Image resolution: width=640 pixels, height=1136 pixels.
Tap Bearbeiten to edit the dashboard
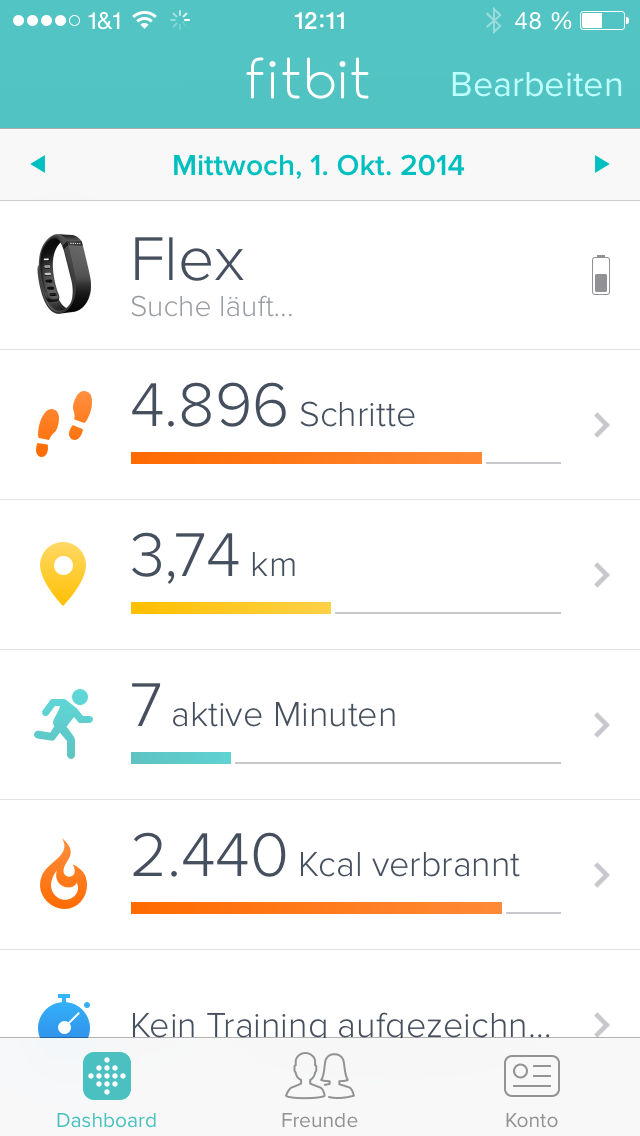[x=537, y=84]
